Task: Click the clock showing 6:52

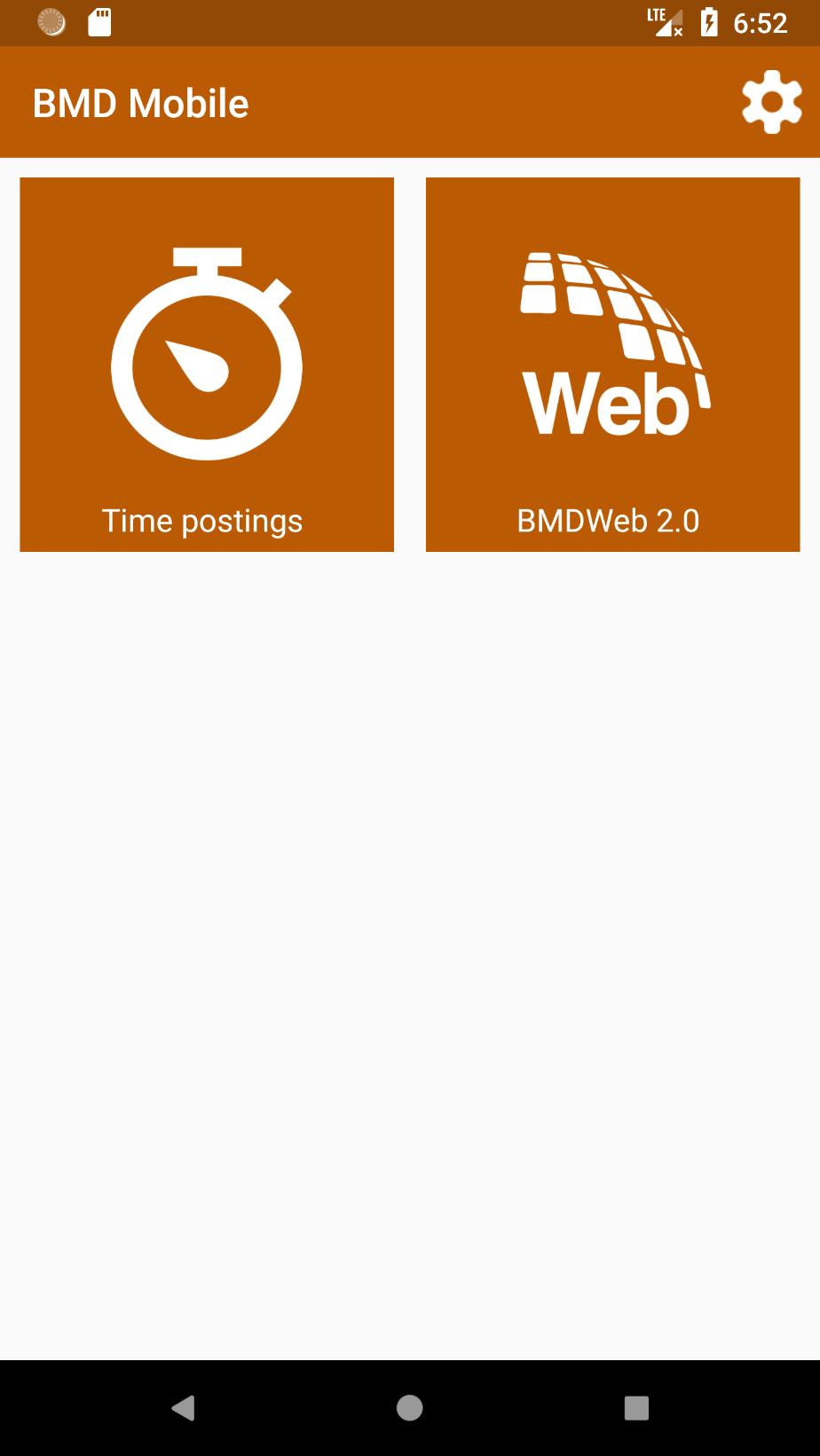Action: (760, 22)
